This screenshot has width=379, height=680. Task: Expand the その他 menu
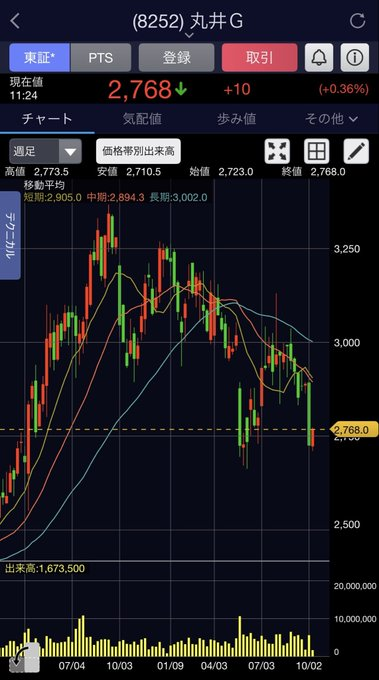click(x=331, y=119)
